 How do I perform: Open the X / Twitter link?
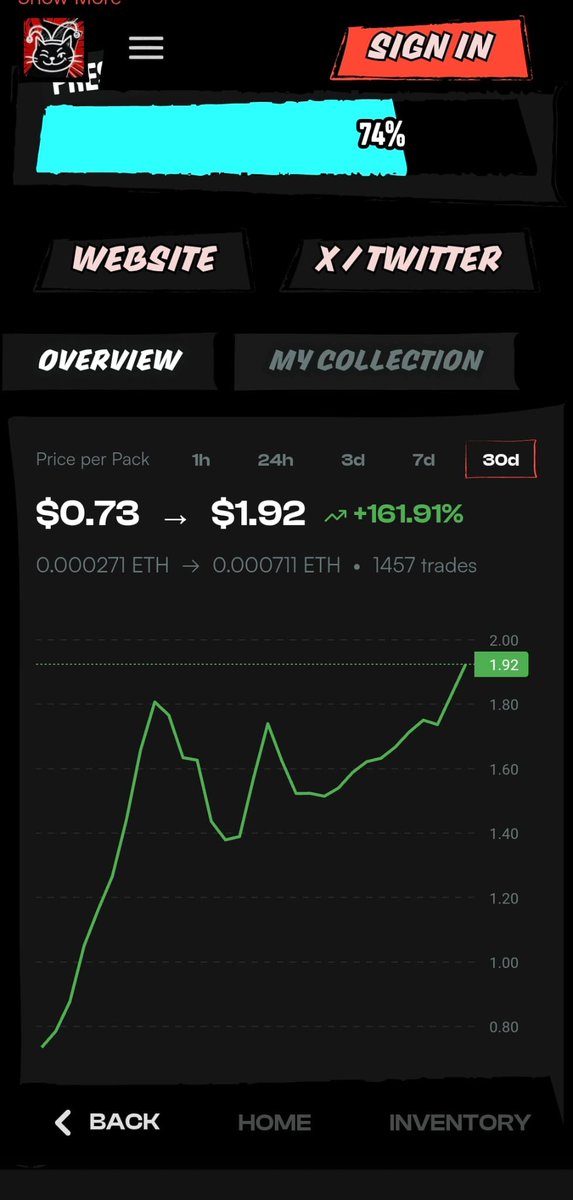(x=408, y=259)
